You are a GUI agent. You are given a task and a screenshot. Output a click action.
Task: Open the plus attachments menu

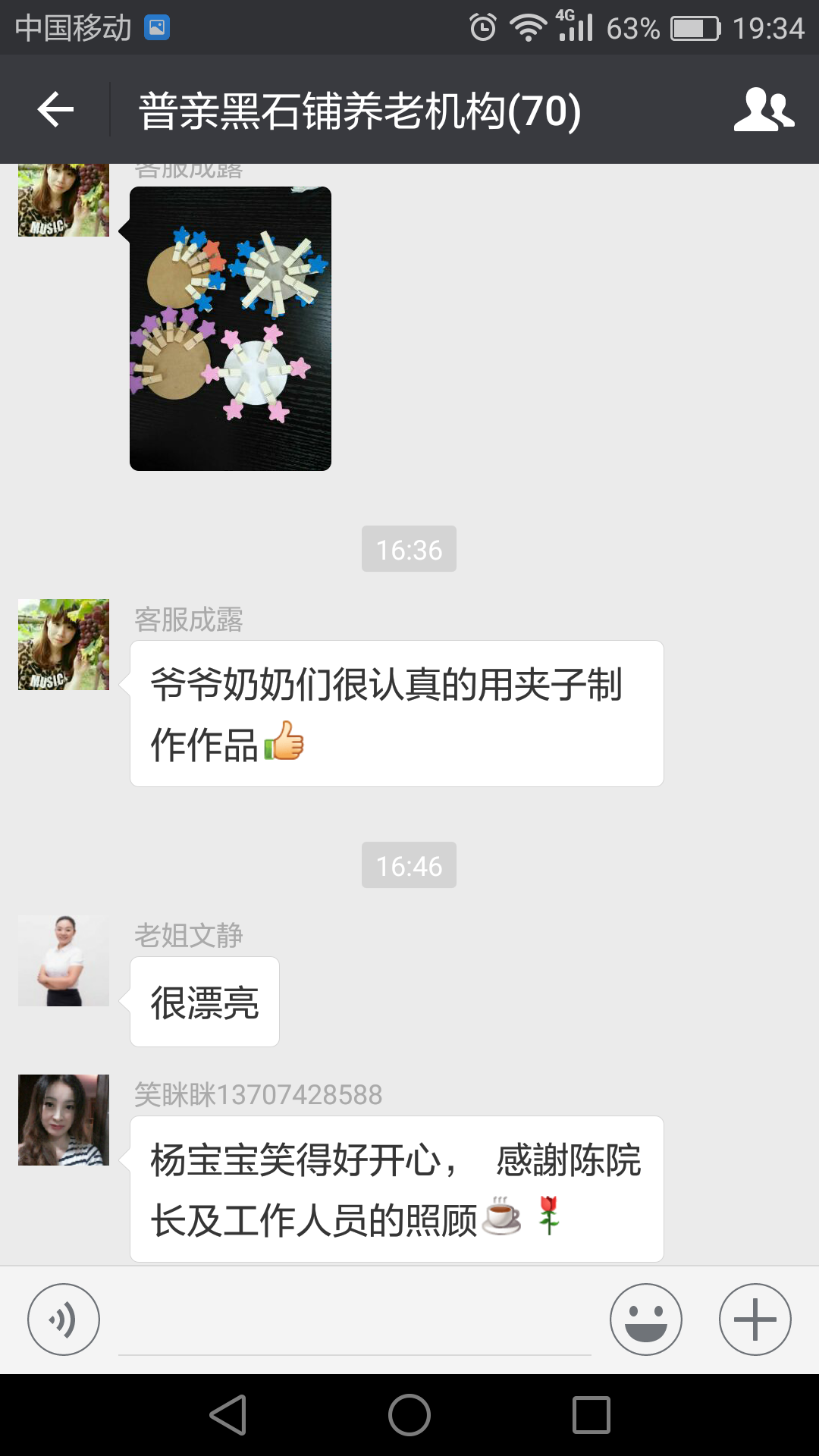coord(755,1319)
